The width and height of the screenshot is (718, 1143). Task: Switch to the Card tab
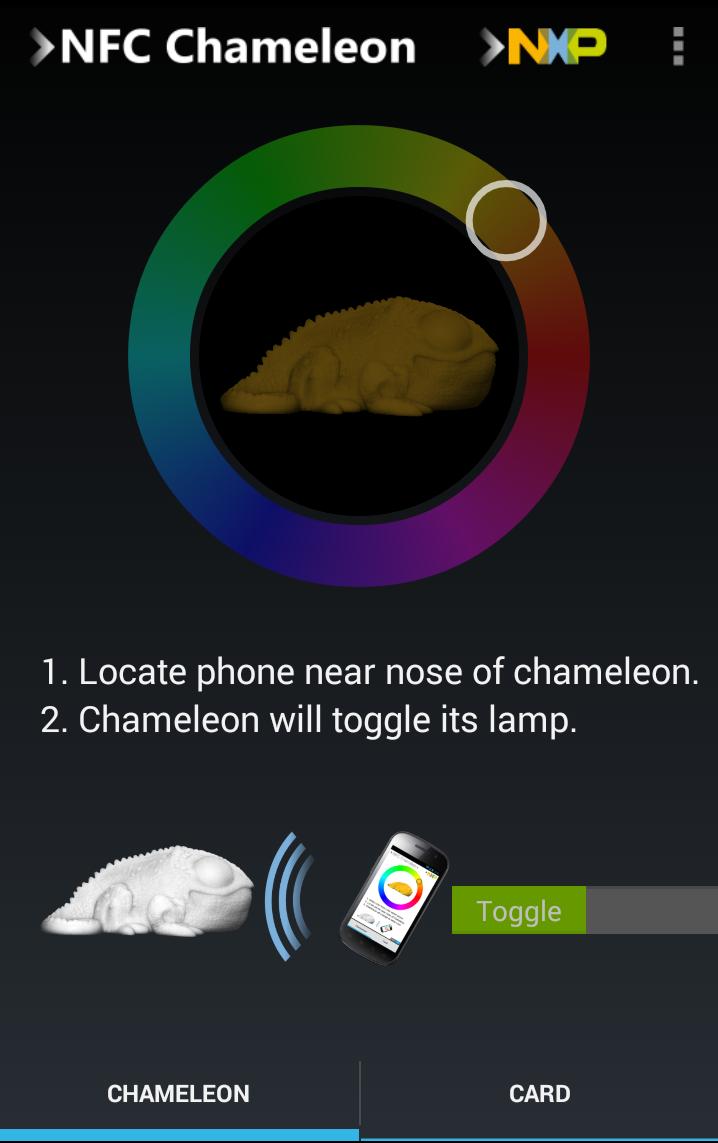539,1094
